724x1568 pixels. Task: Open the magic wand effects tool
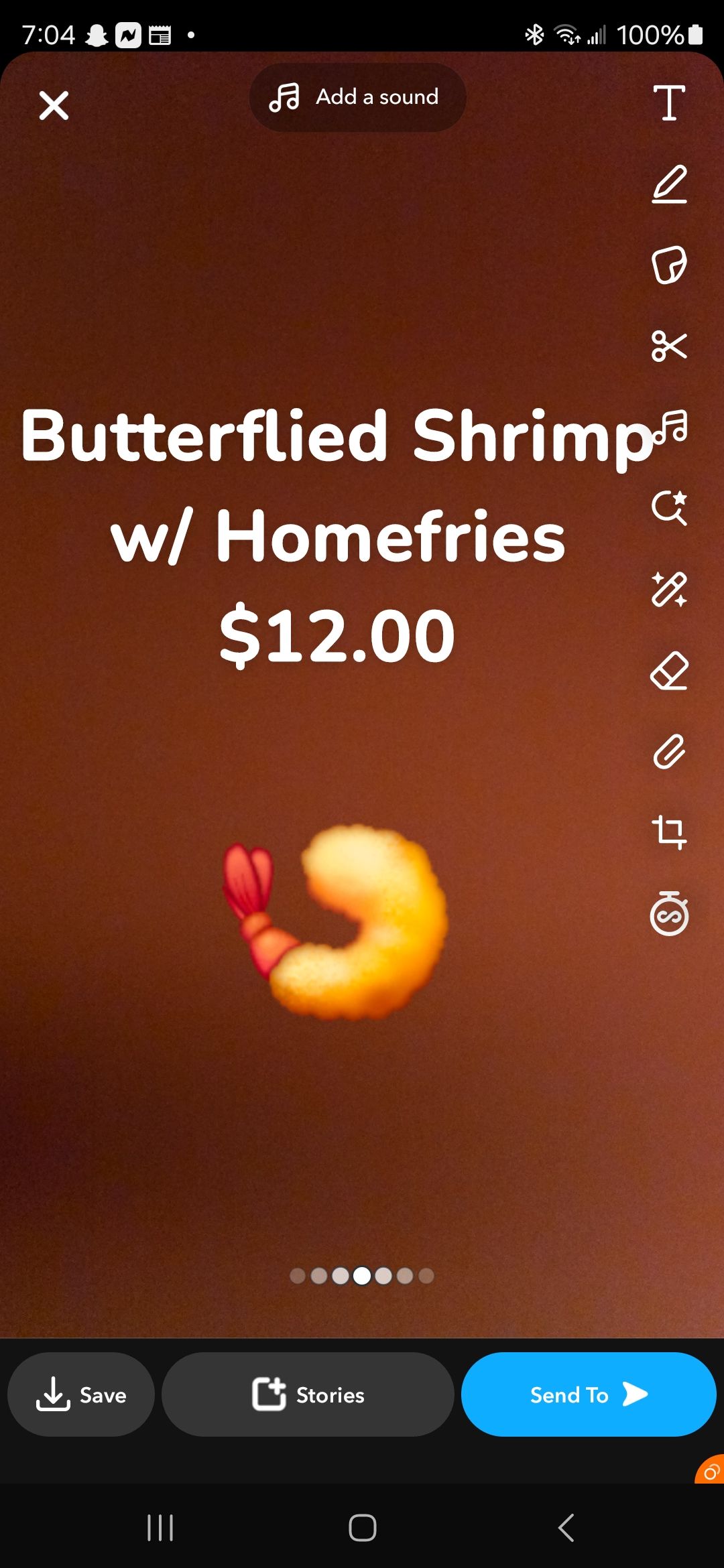tap(669, 590)
